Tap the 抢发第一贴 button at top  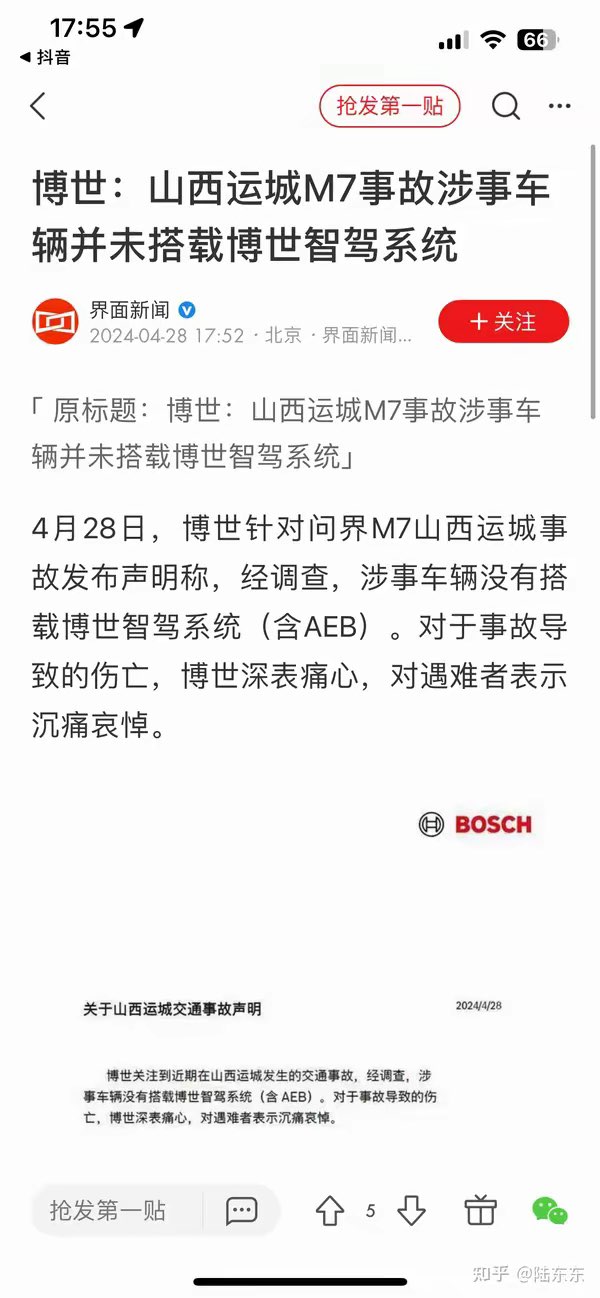(x=389, y=106)
